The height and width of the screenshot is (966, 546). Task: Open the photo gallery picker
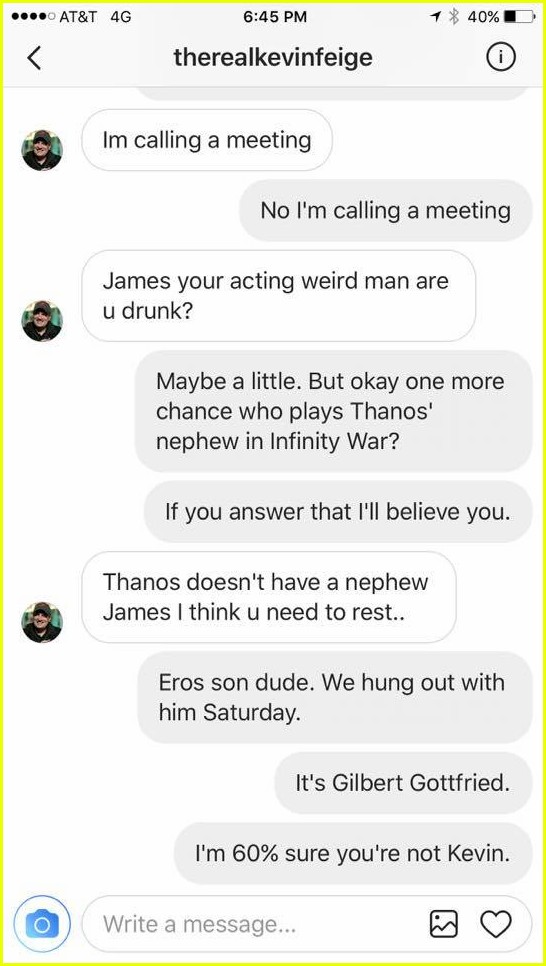444,924
